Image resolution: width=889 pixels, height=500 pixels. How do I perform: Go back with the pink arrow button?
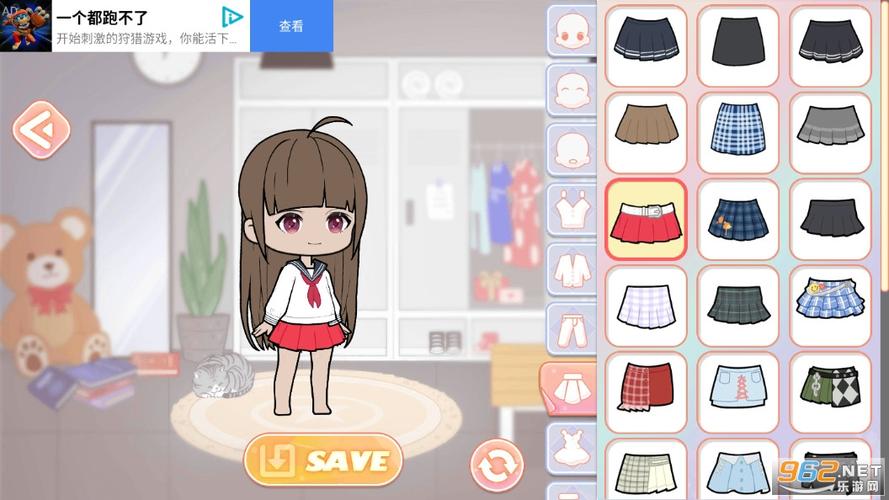click(41, 130)
